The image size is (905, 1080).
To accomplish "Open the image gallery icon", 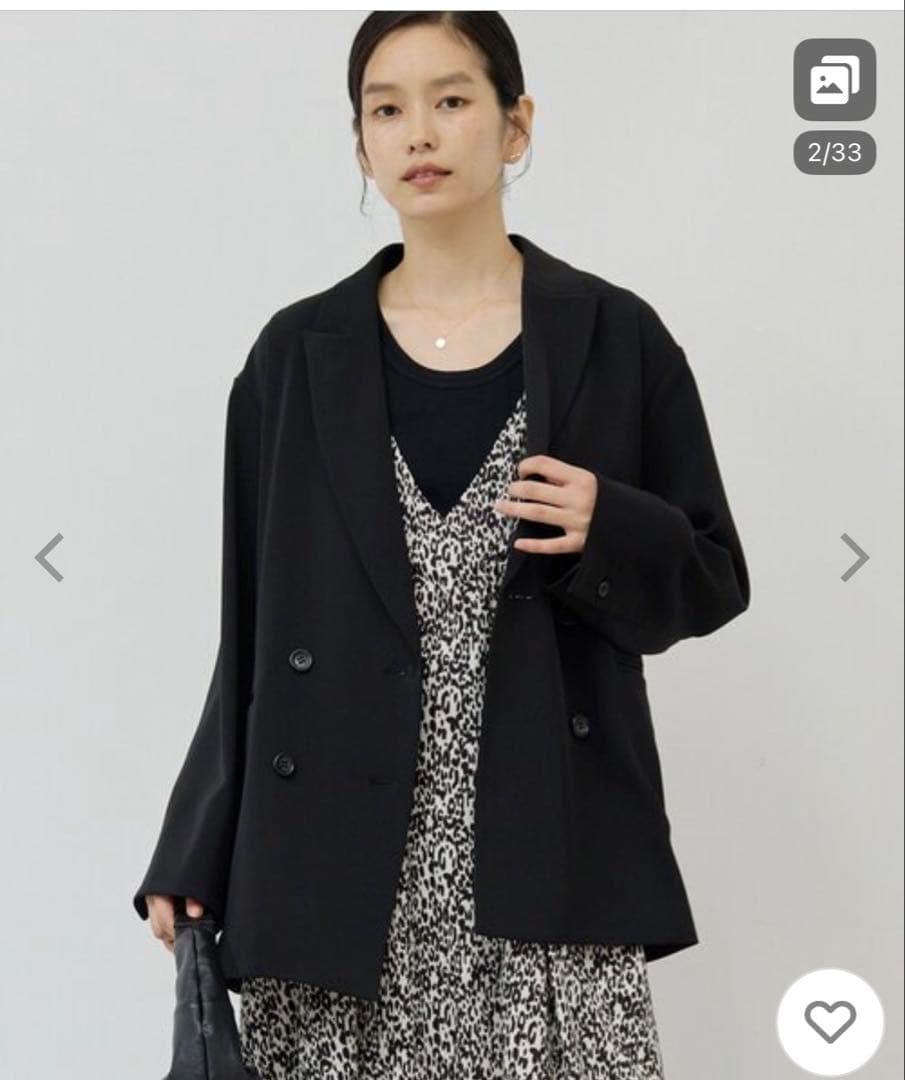I will pos(834,80).
